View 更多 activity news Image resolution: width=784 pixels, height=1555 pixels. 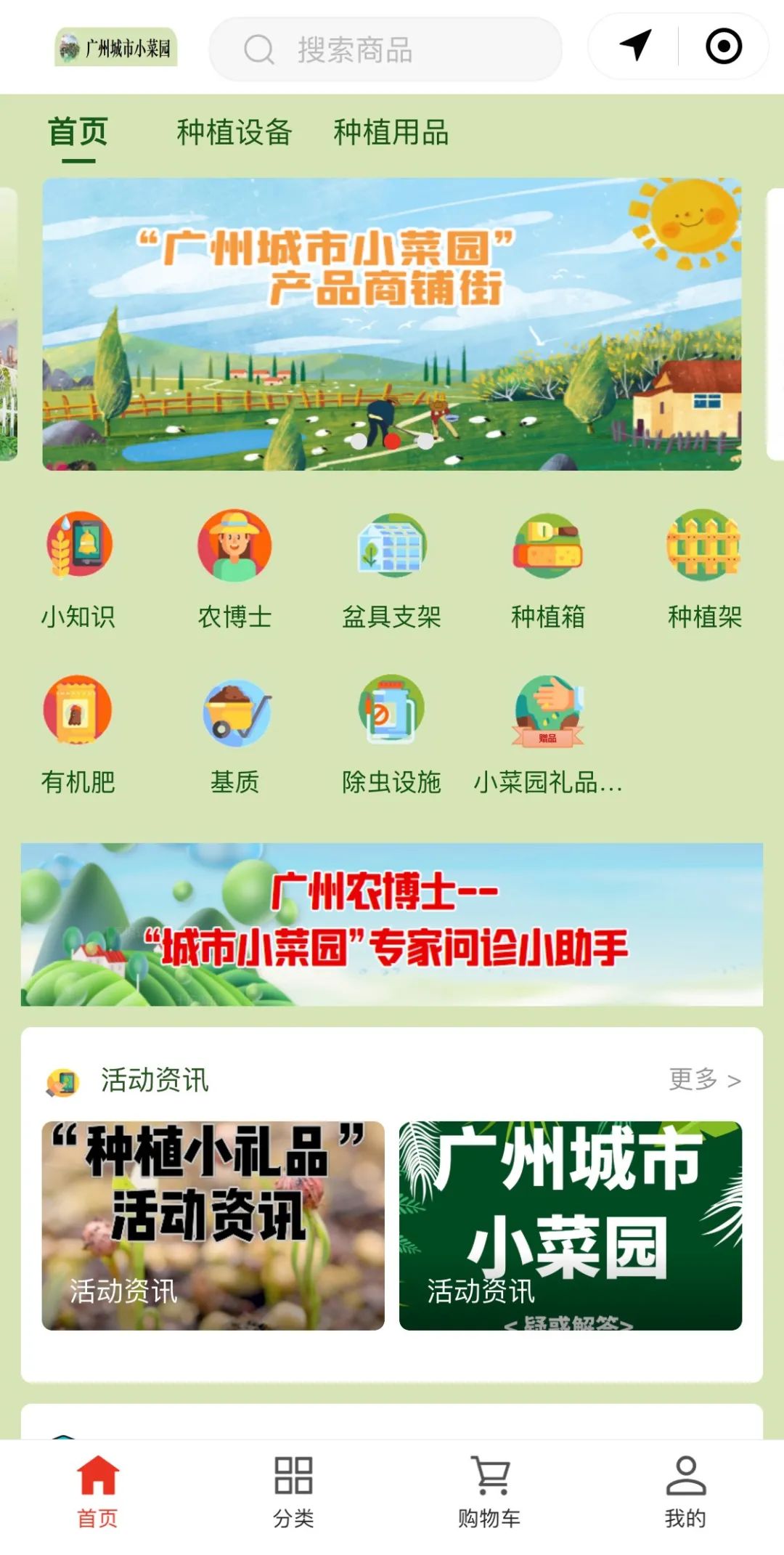(704, 1080)
